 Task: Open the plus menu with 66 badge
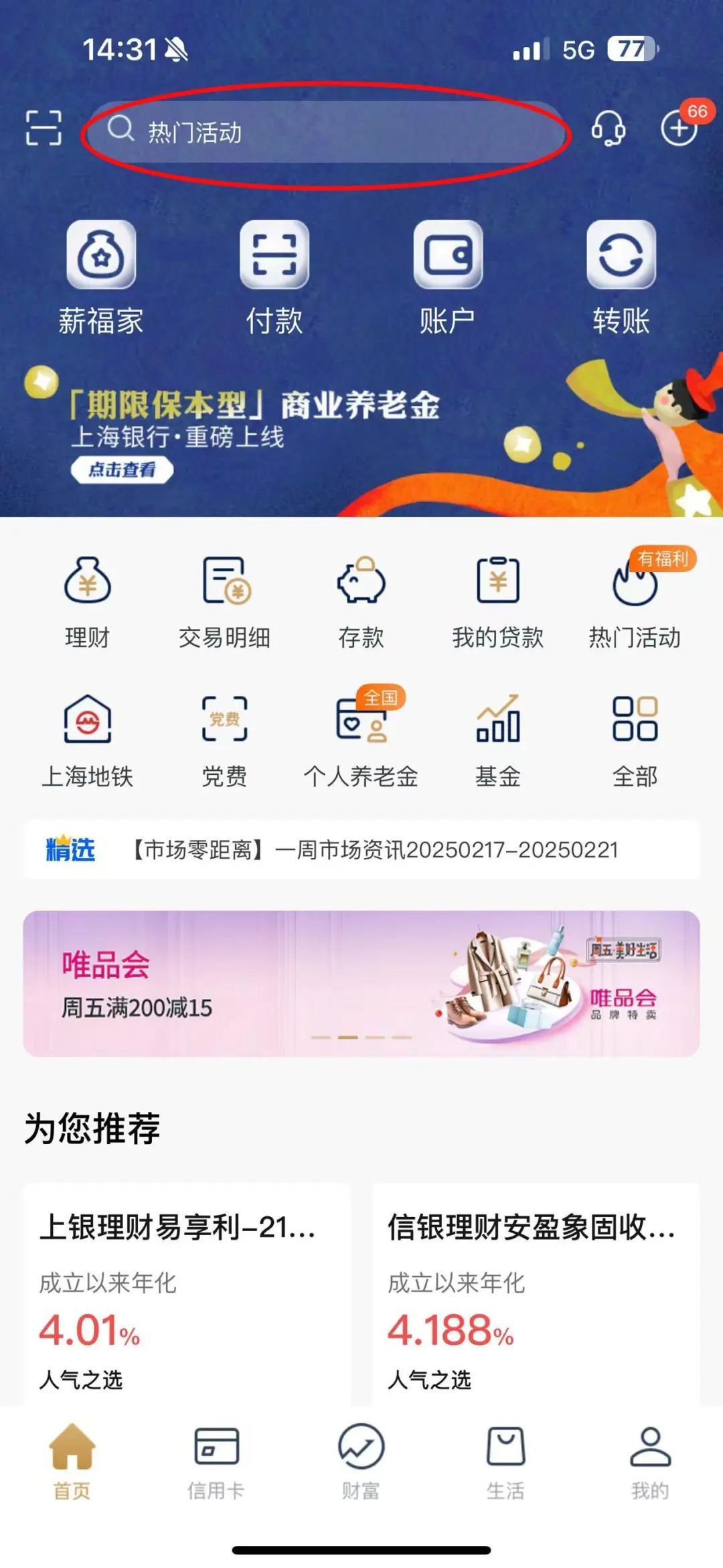pos(679,127)
